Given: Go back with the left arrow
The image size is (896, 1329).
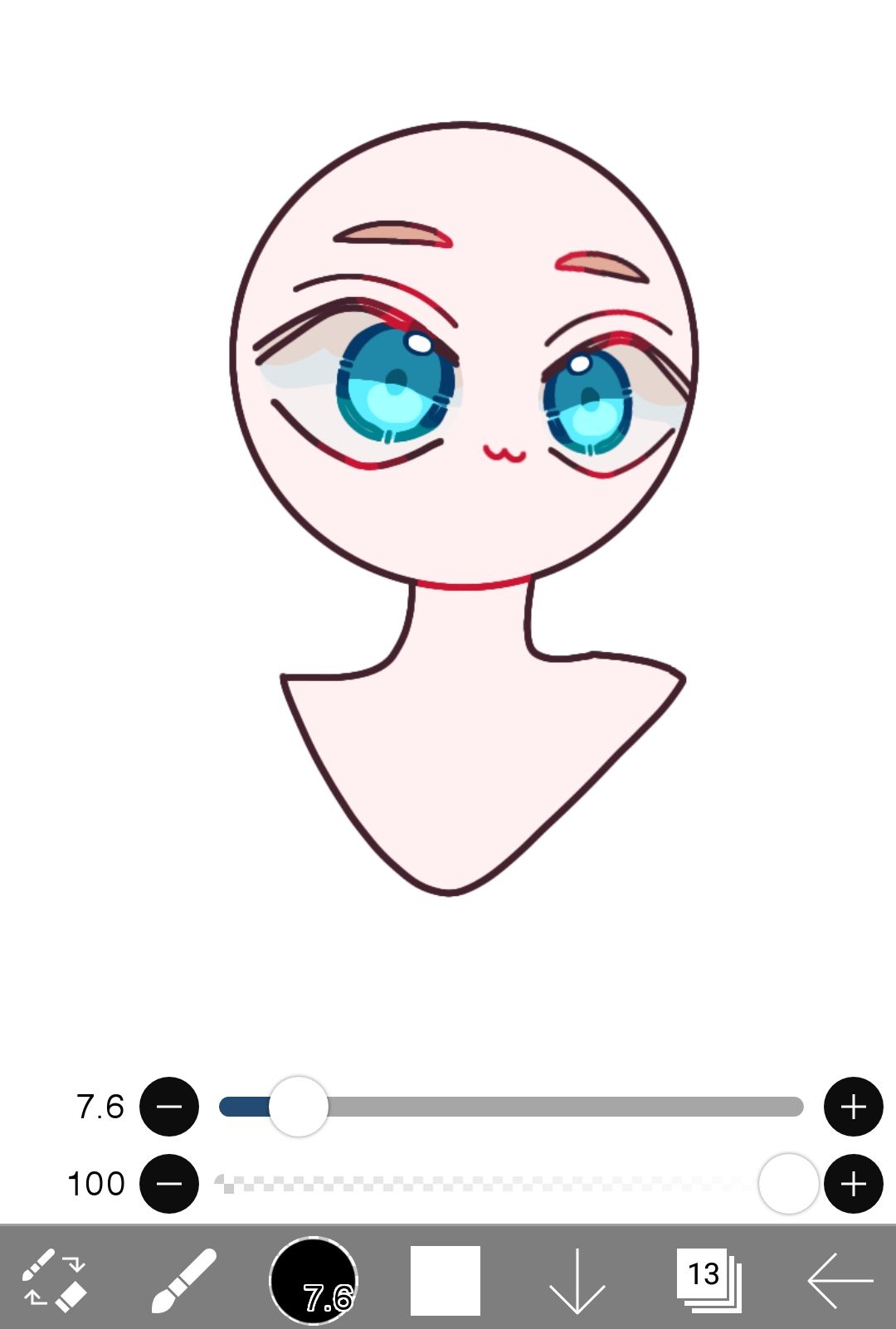Looking at the screenshot, I should 840,1280.
